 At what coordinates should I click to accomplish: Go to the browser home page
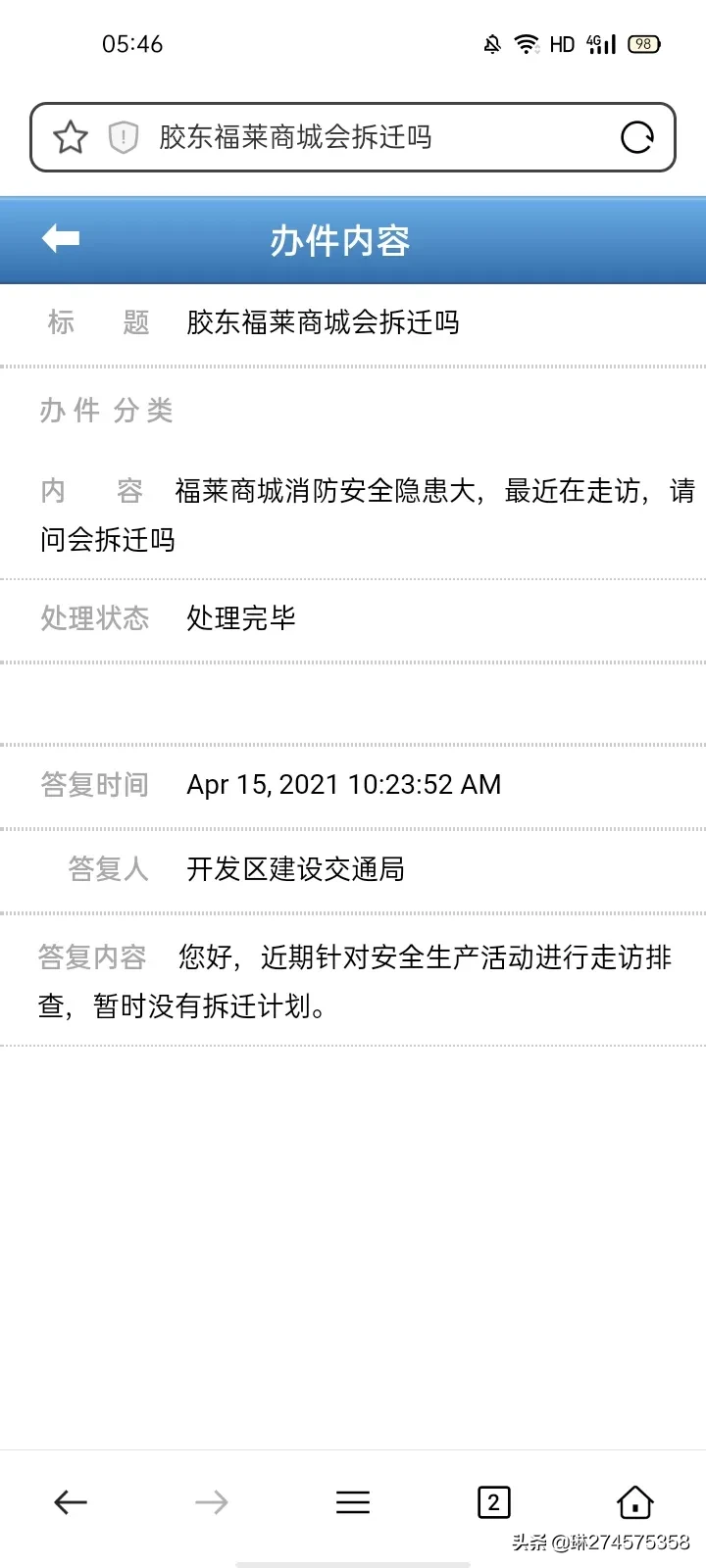[634, 1501]
